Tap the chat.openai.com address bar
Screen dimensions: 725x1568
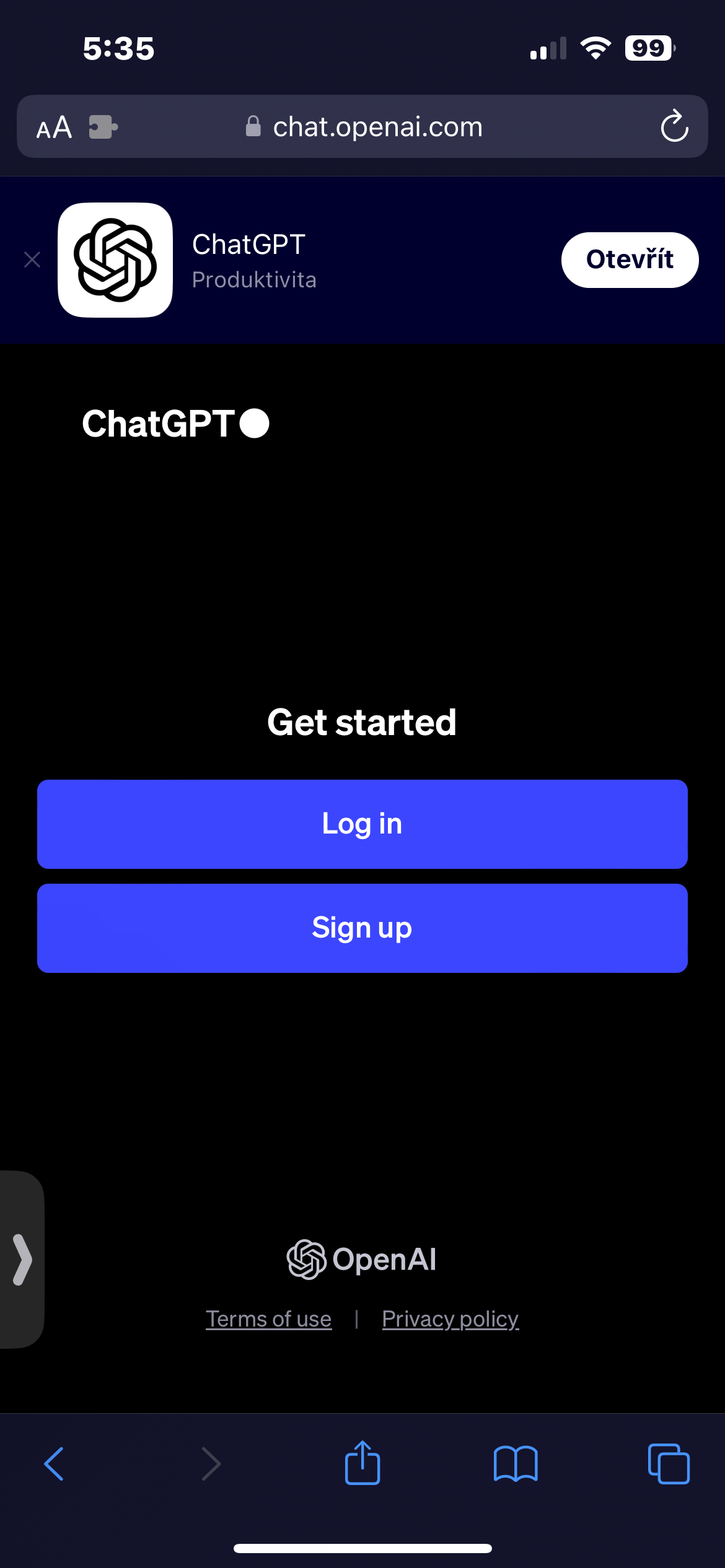377,127
